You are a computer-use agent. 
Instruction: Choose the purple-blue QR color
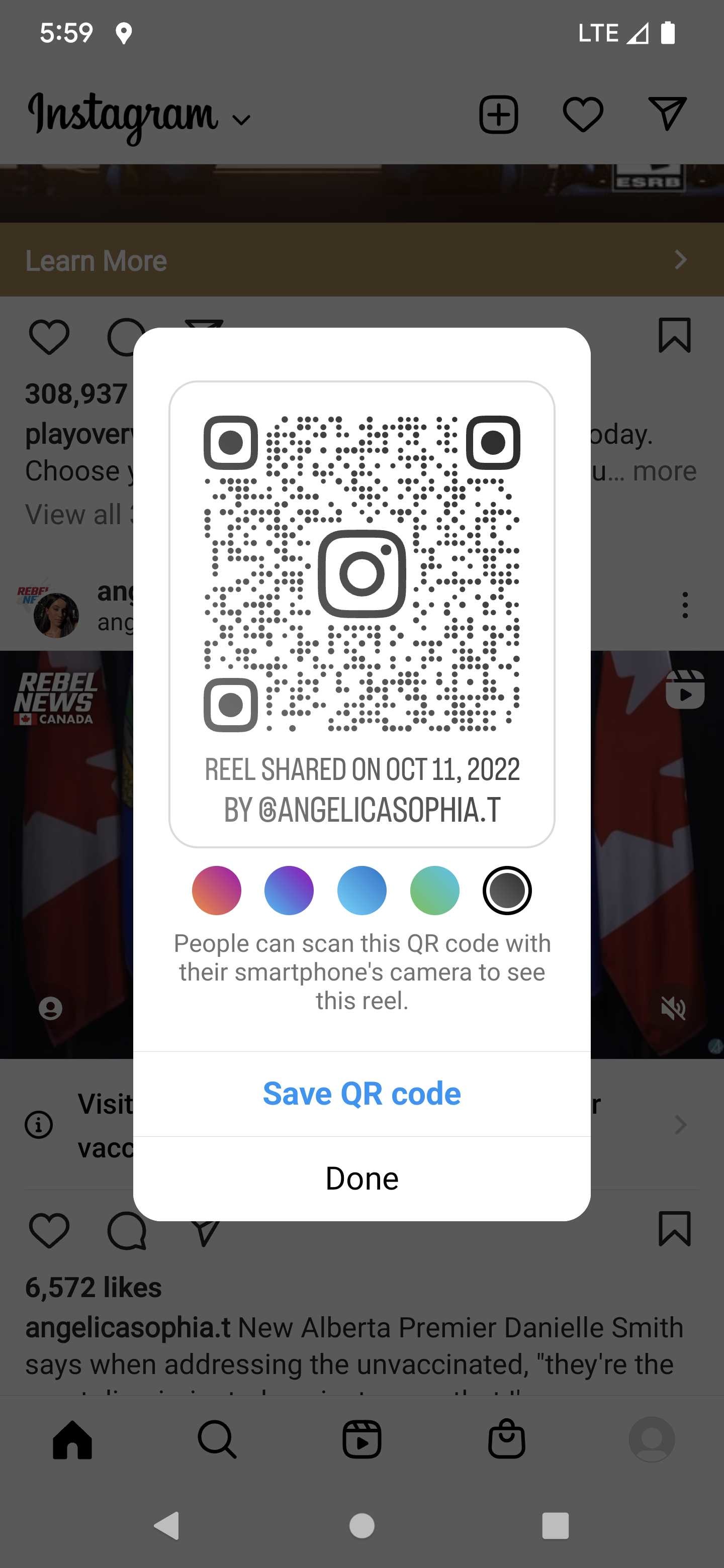click(289, 891)
